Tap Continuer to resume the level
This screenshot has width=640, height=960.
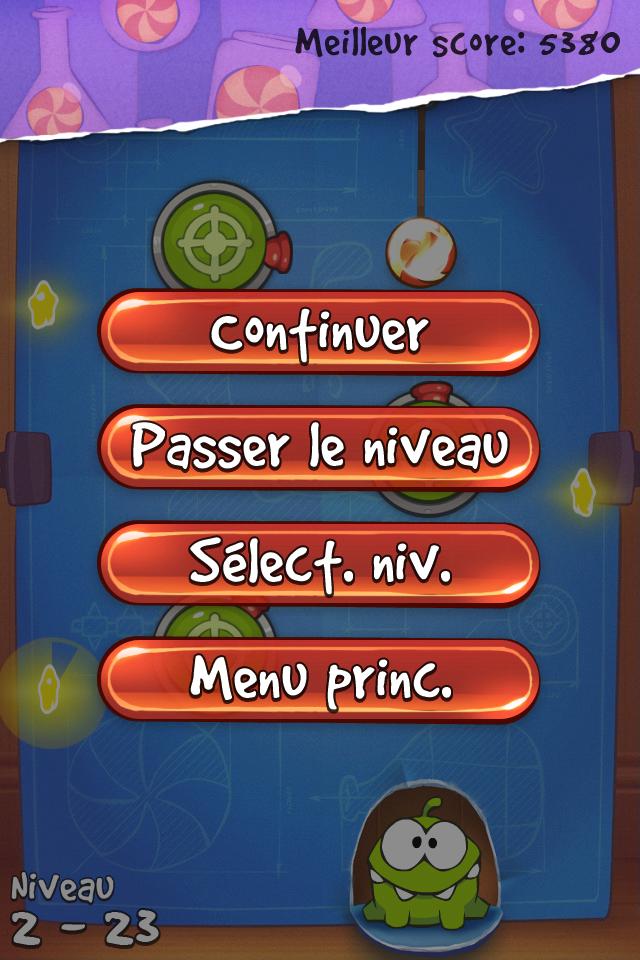pyautogui.click(x=319, y=332)
